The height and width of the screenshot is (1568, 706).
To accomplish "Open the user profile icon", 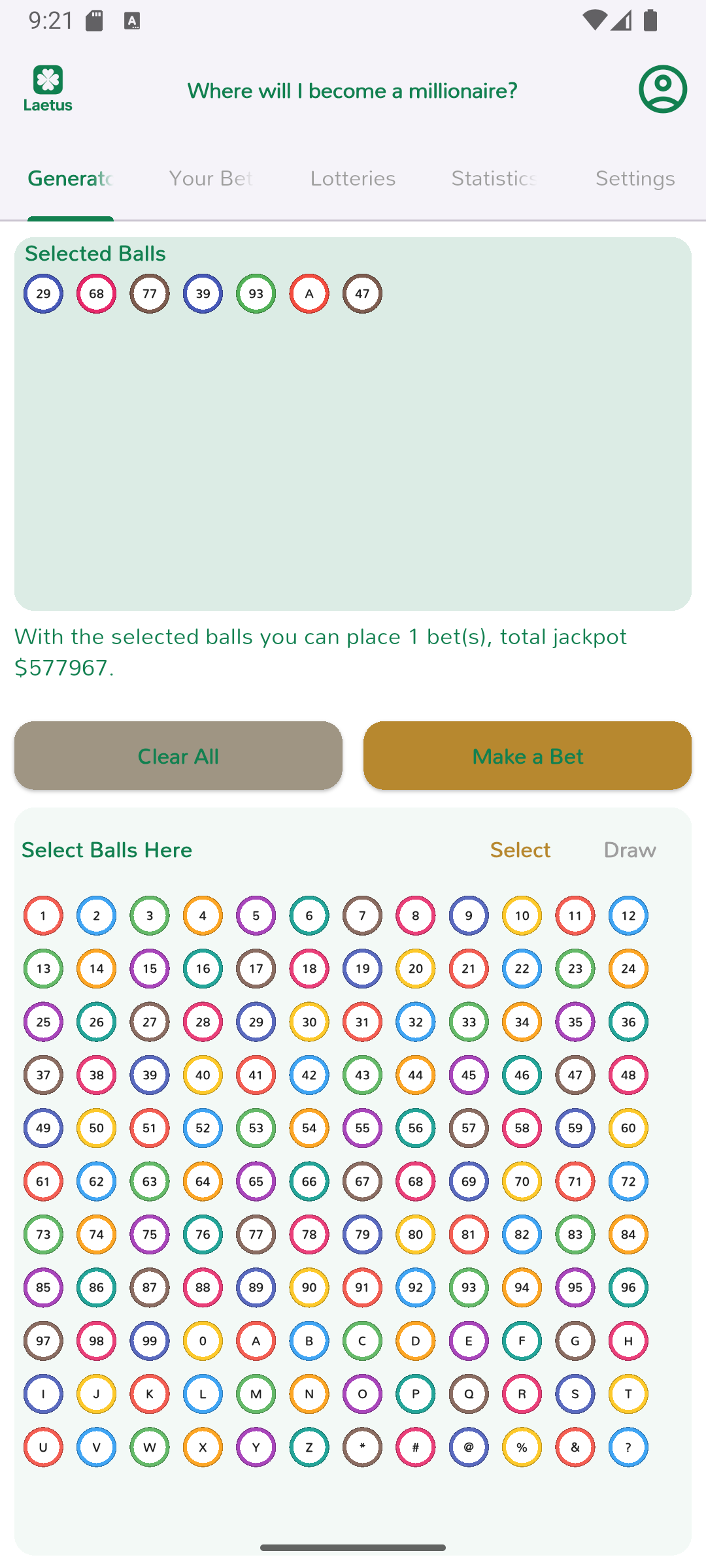I will click(x=663, y=89).
